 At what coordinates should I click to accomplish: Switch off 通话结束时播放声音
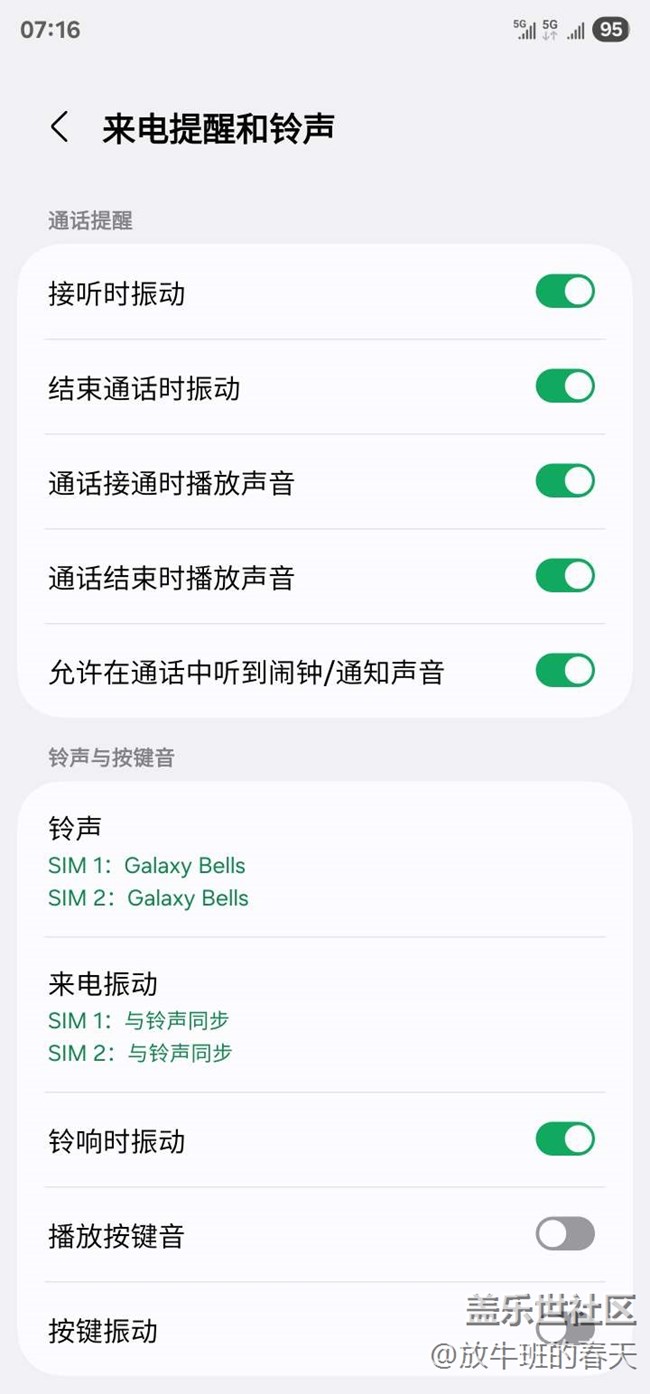[565, 577]
